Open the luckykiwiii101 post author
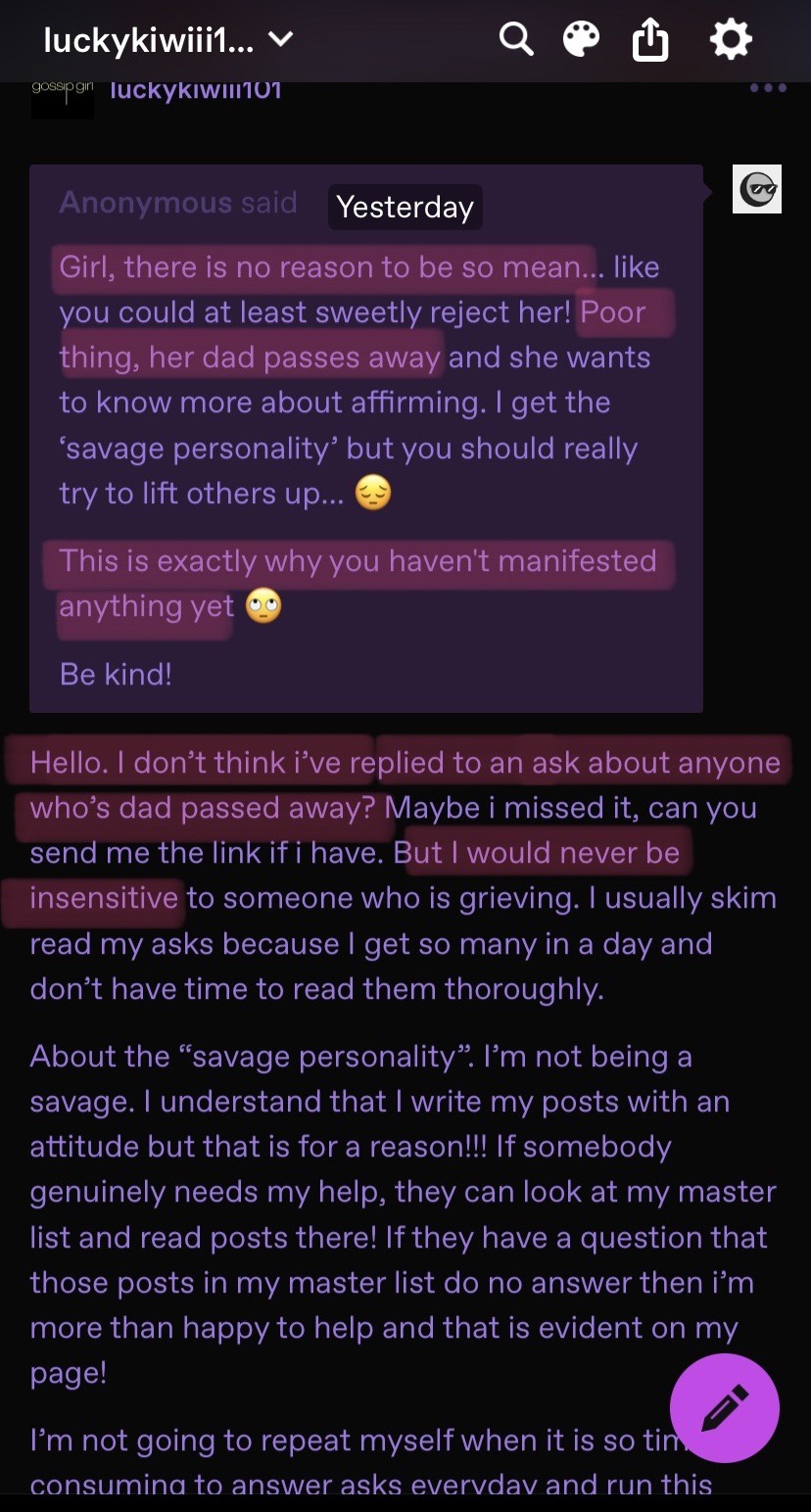 coord(196,91)
